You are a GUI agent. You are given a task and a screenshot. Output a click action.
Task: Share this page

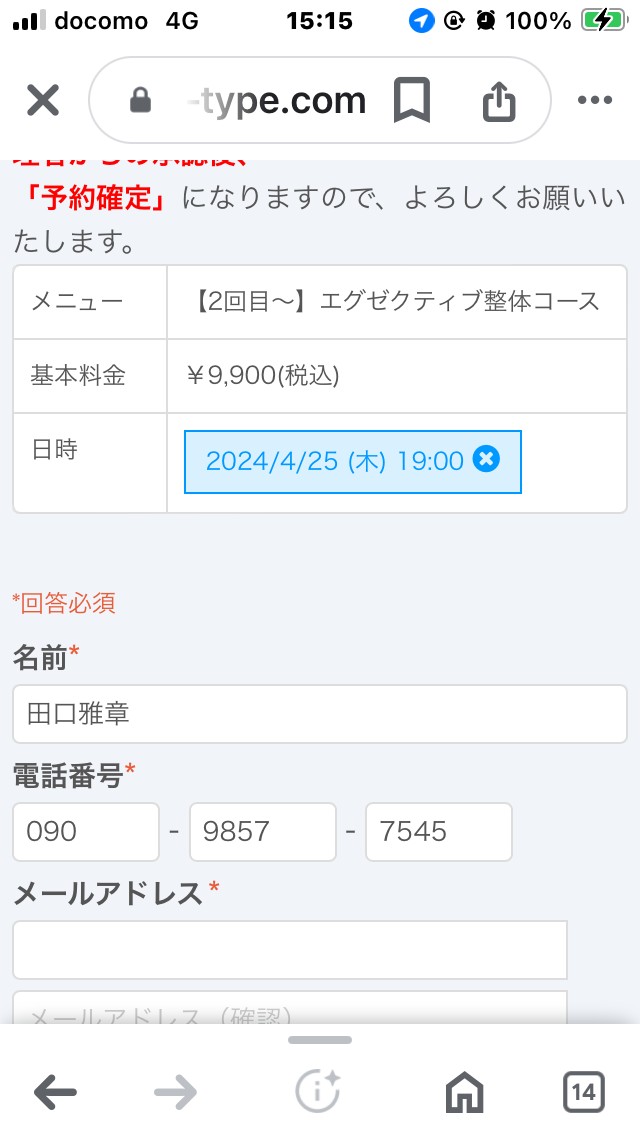[499, 101]
